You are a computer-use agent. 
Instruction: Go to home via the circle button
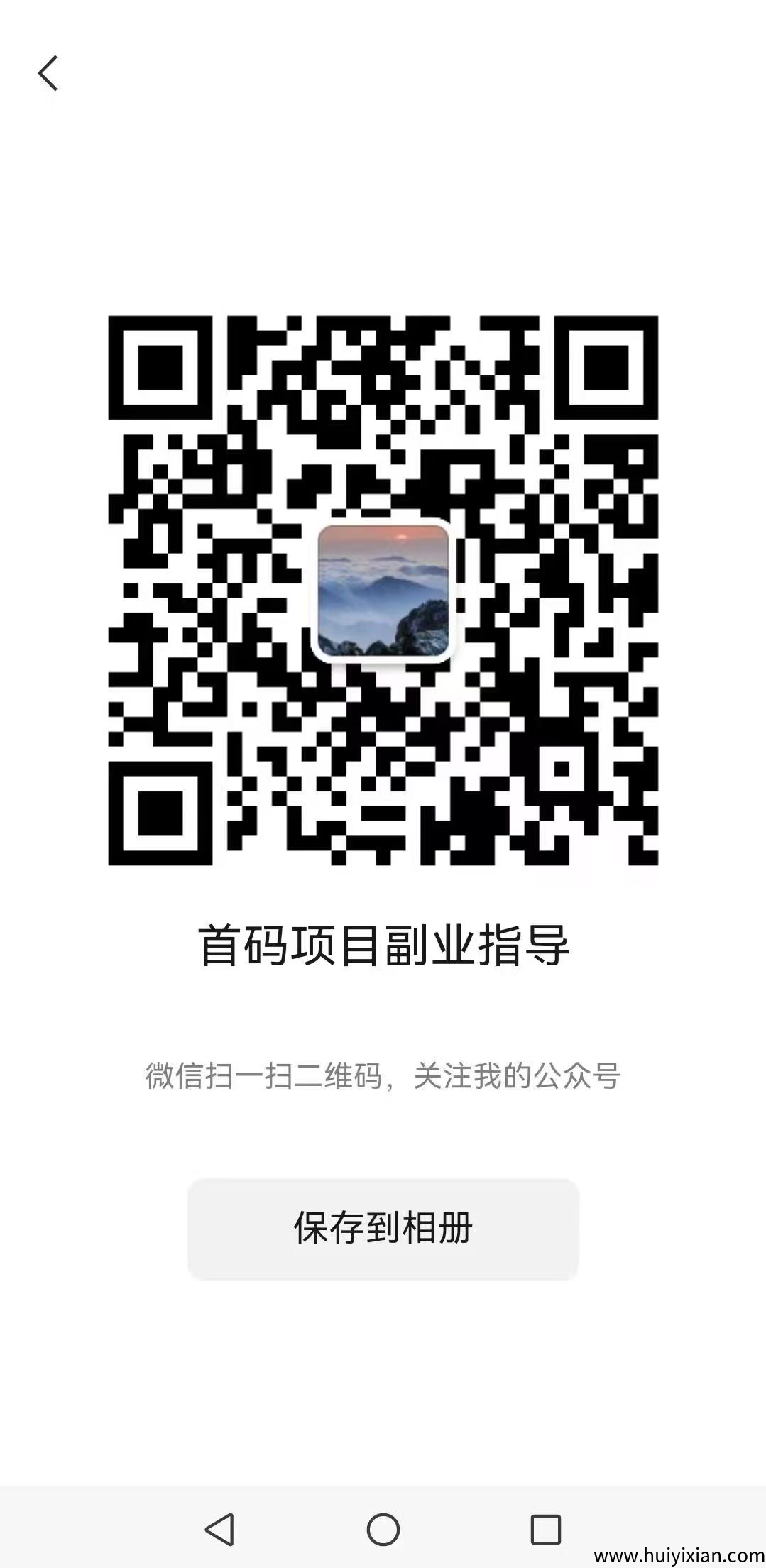[383, 1528]
